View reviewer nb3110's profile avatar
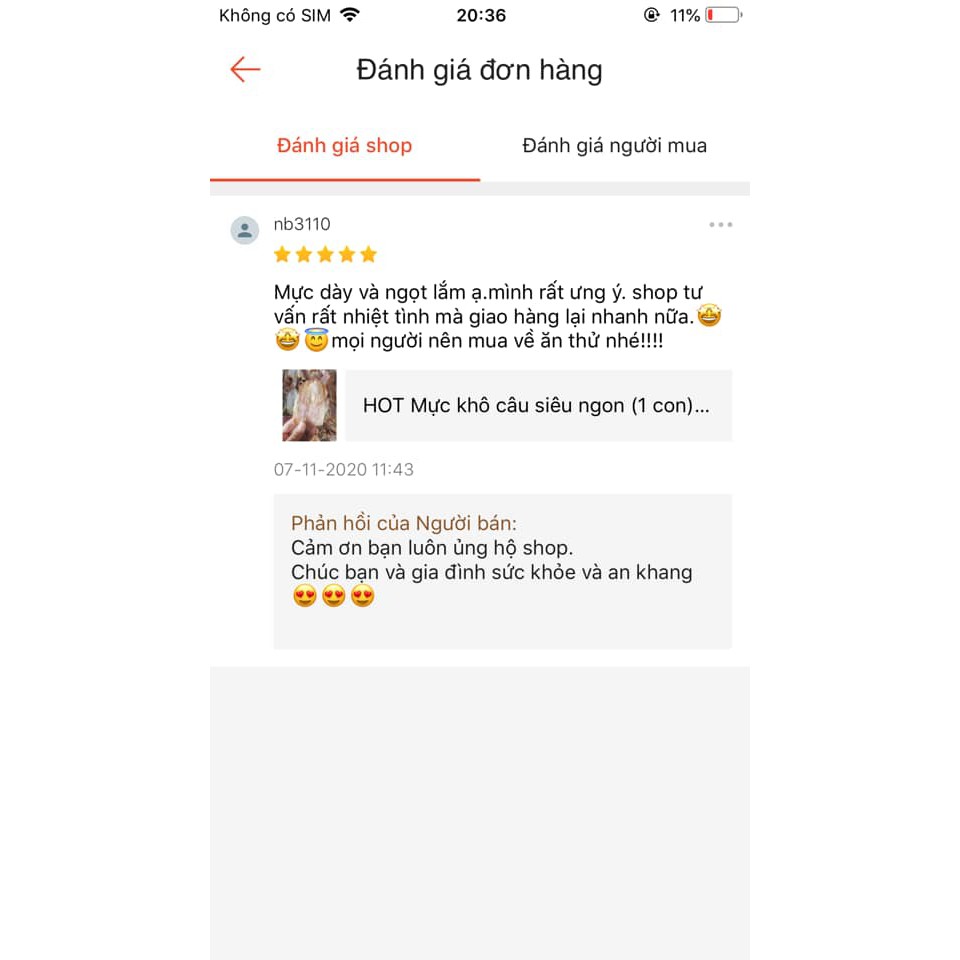 (245, 231)
